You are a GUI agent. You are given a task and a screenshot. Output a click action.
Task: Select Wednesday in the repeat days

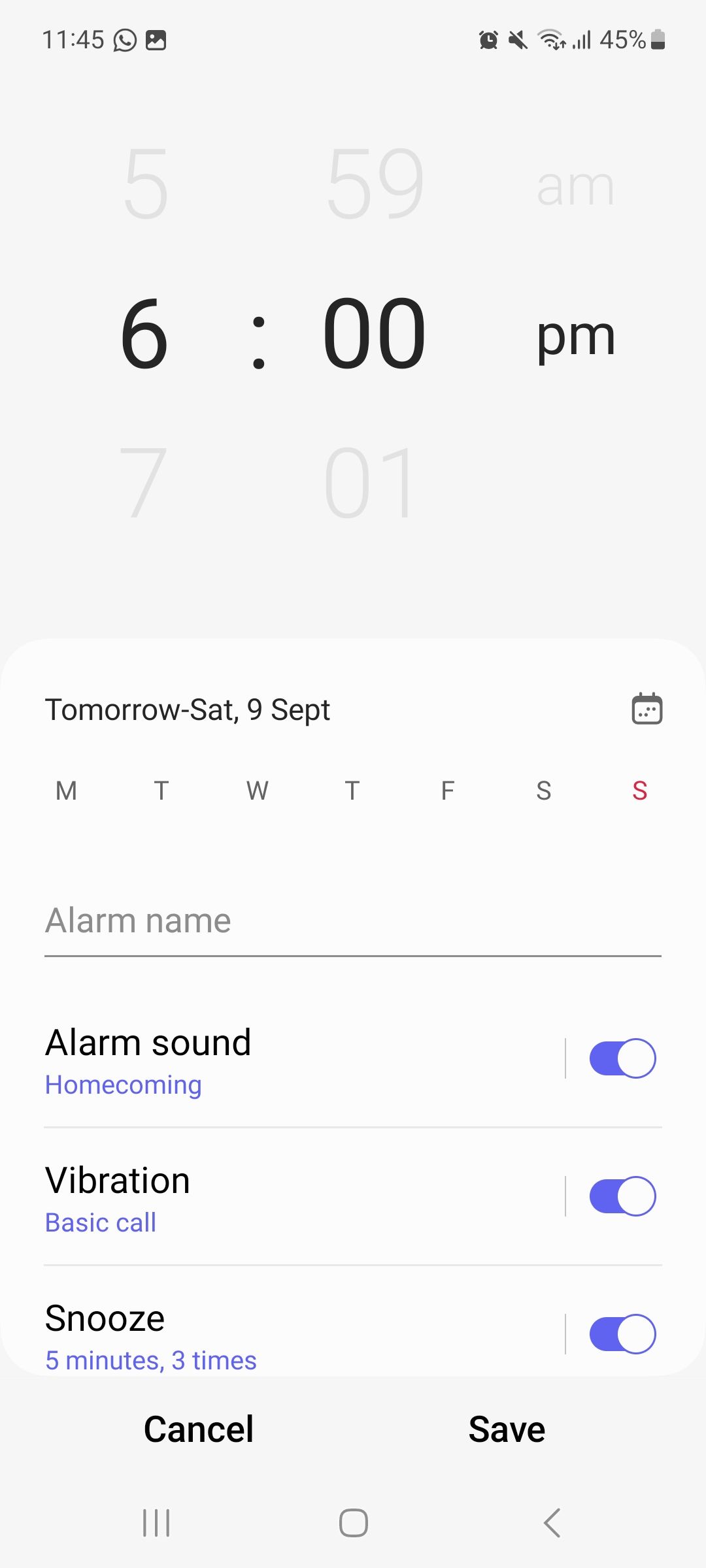257,791
